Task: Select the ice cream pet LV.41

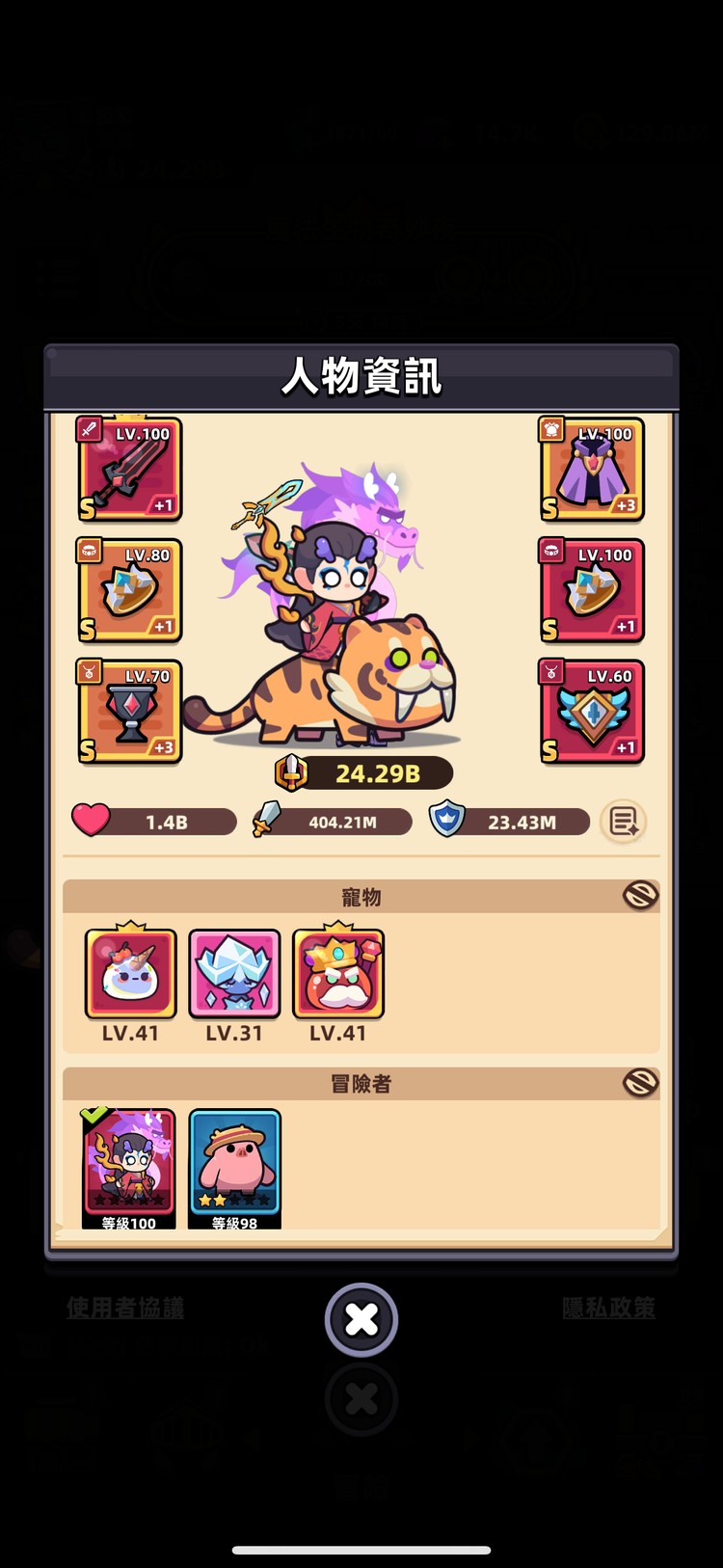Action: click(131, 974)
